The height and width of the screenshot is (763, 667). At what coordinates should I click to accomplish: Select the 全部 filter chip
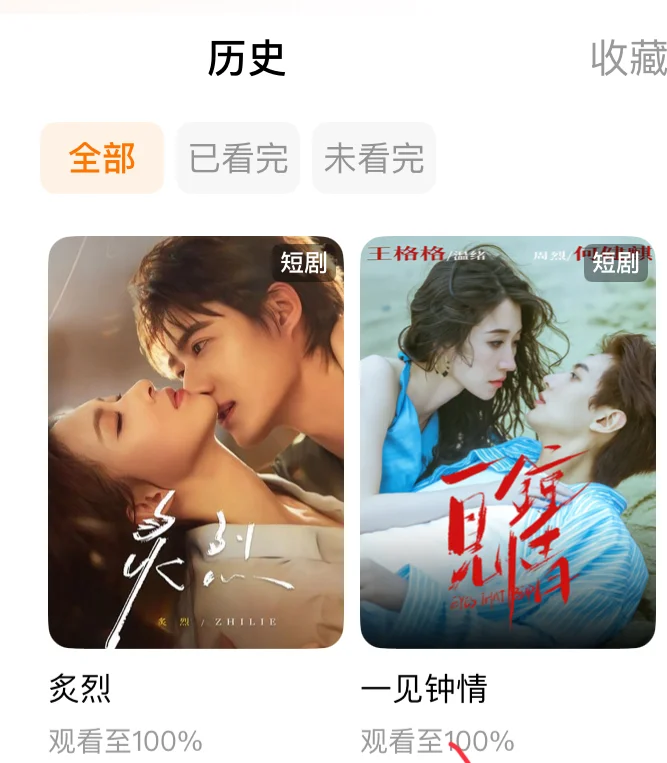click(x=102, y=158)
